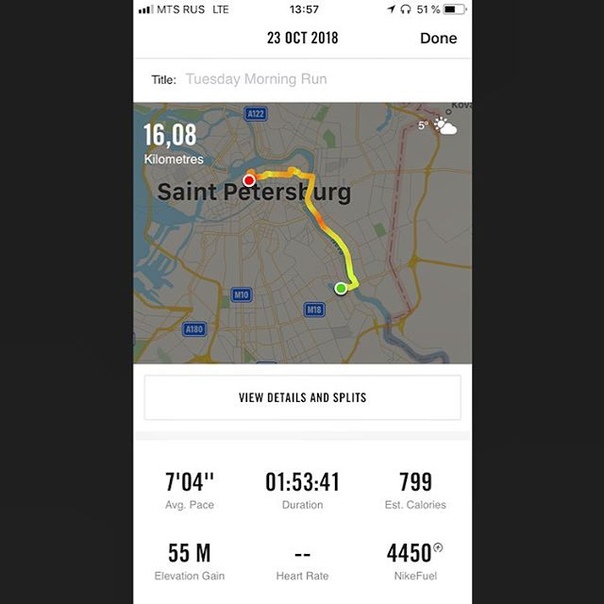Tap Done to close run summary

[x=438, y=38]
